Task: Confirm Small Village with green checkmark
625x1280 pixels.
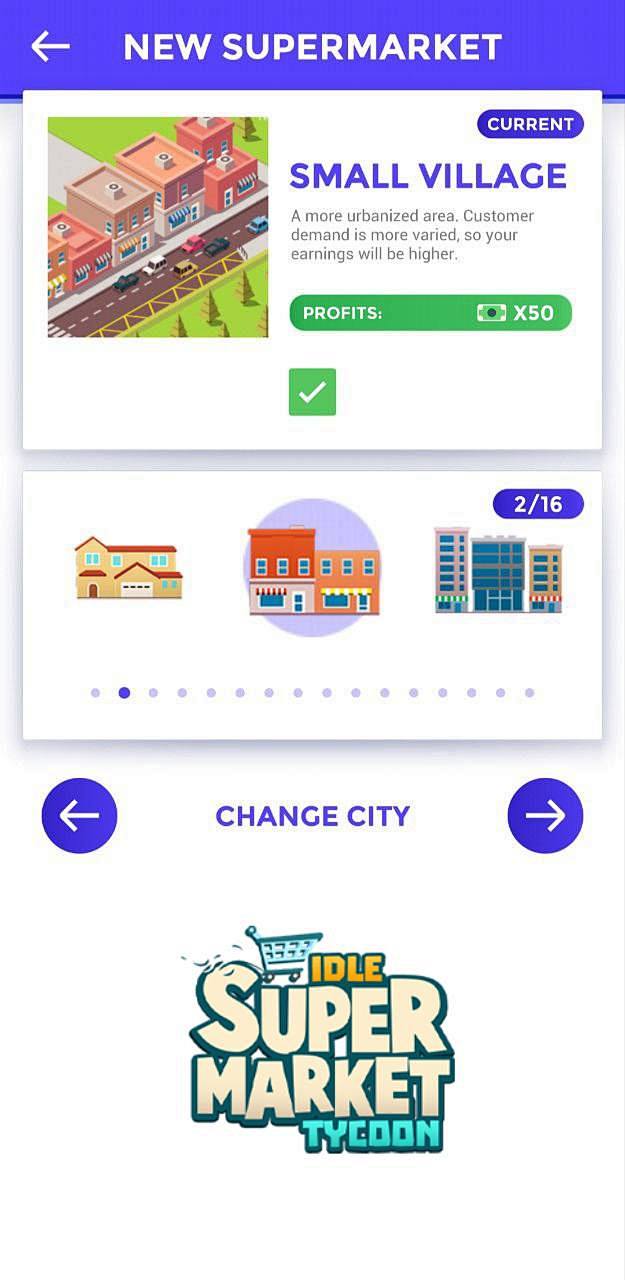Action: (x=312, y=392)
